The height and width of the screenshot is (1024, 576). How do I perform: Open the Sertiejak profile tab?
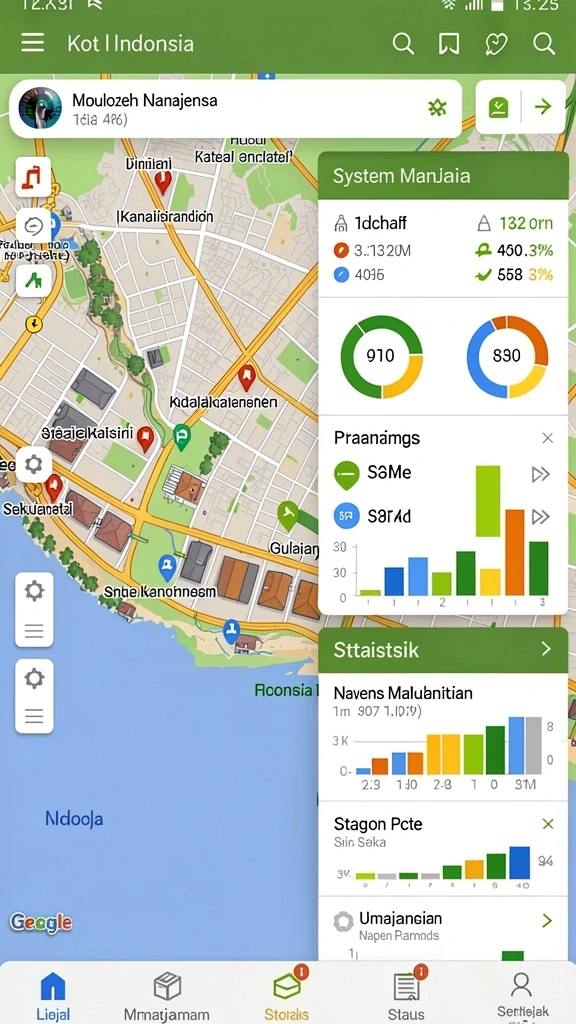tap(521, 996)
